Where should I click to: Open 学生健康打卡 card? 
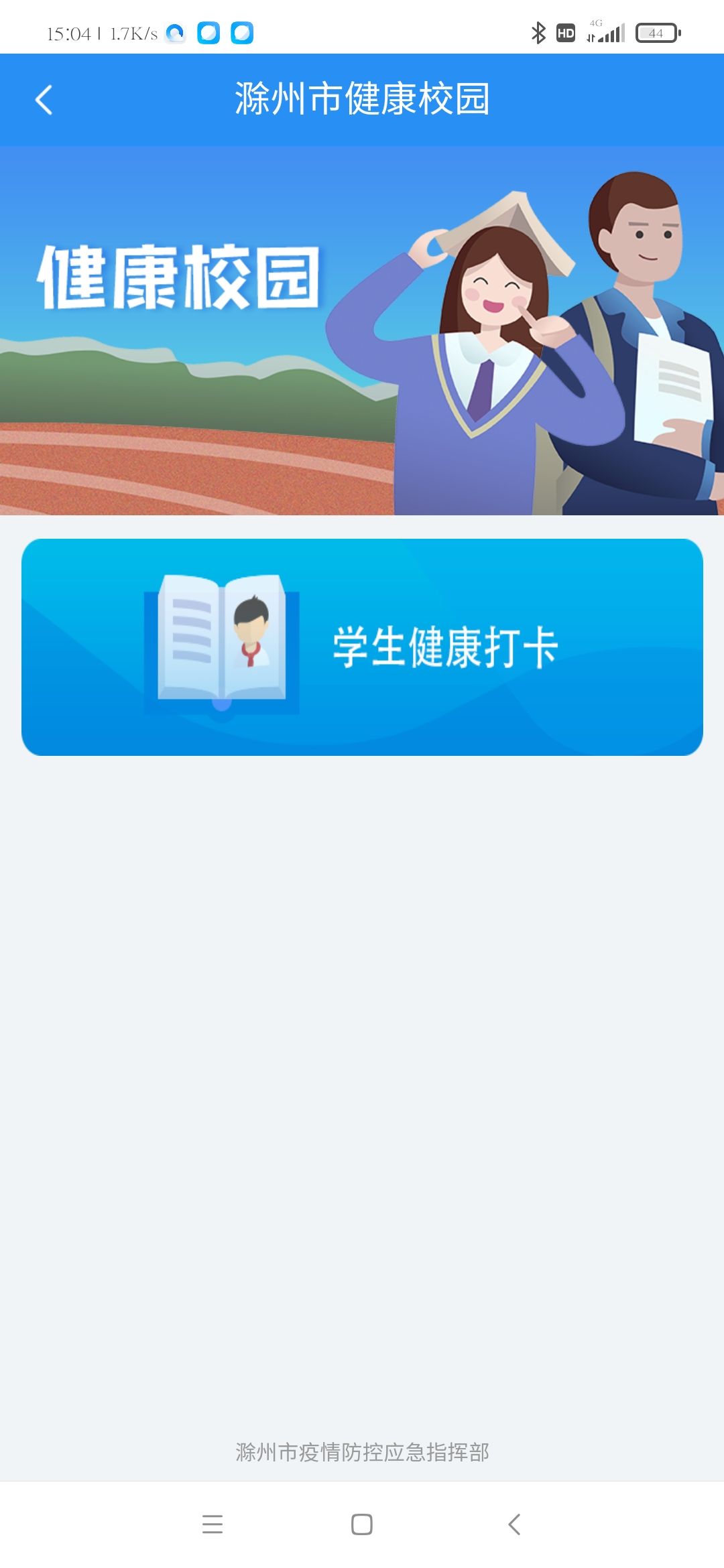pyautogui.click(x=362, y=647)
